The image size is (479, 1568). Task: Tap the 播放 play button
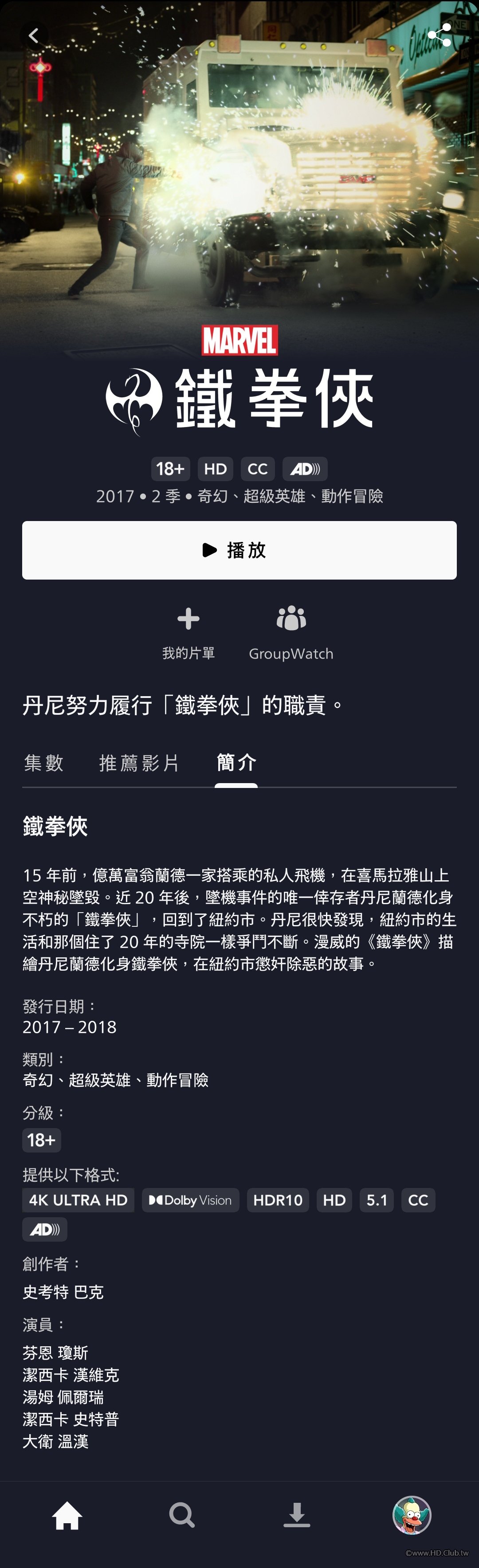click(239, 550)
